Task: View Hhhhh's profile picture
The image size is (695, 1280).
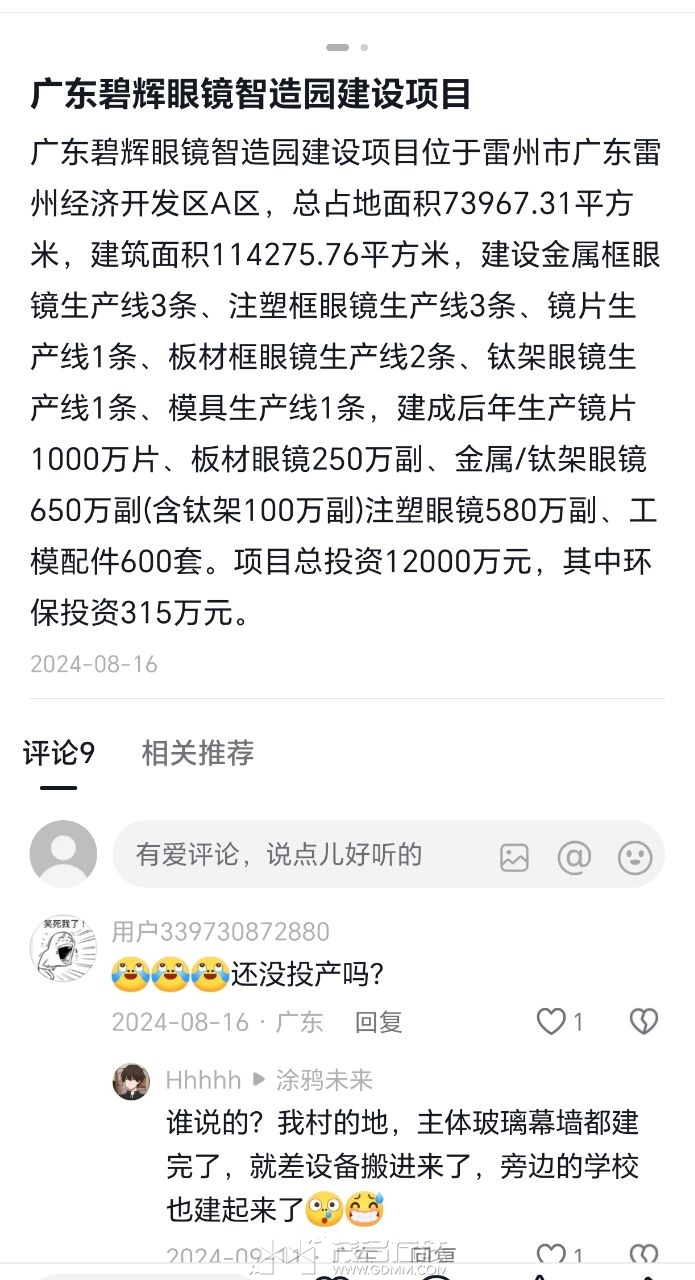Action: 131,1081
